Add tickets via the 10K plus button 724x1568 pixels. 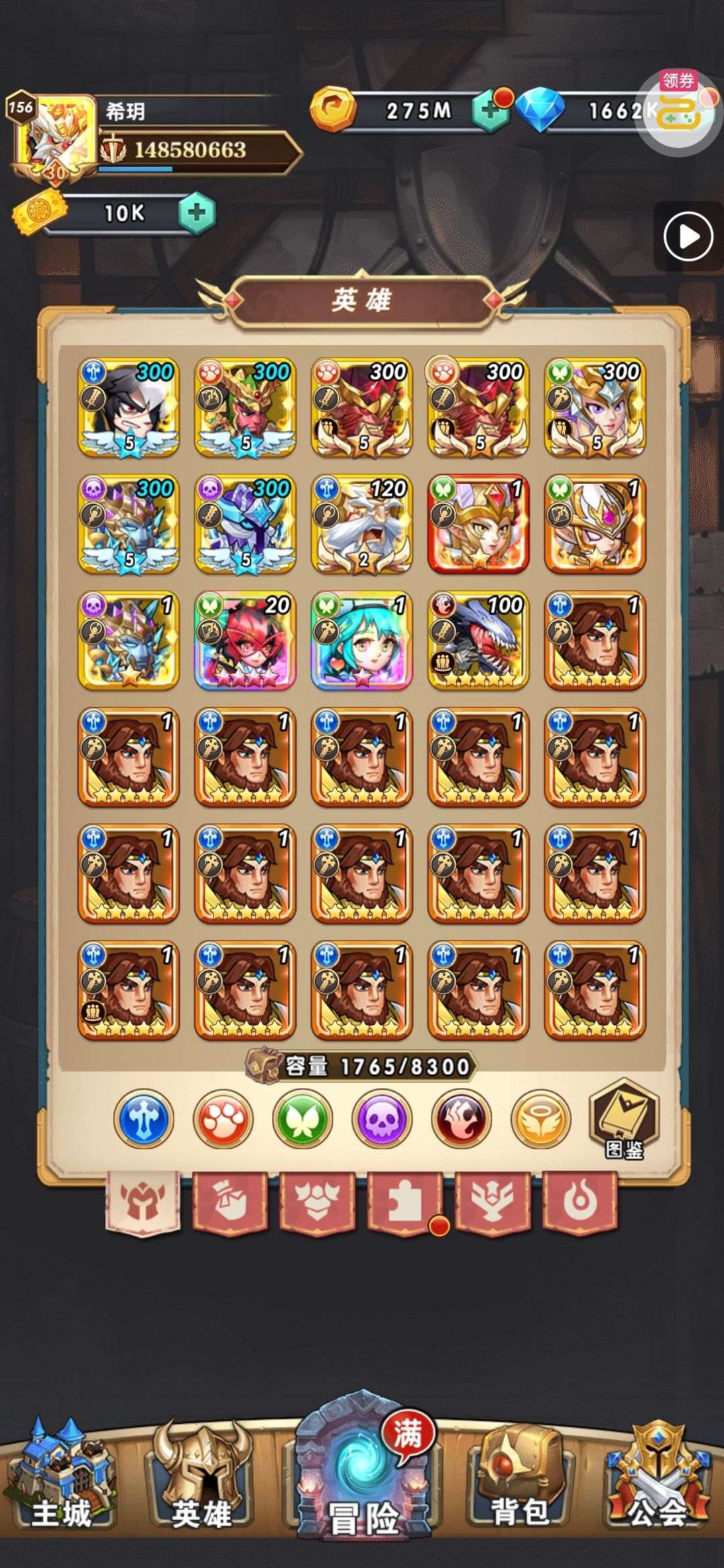click(x=196, y=213)
